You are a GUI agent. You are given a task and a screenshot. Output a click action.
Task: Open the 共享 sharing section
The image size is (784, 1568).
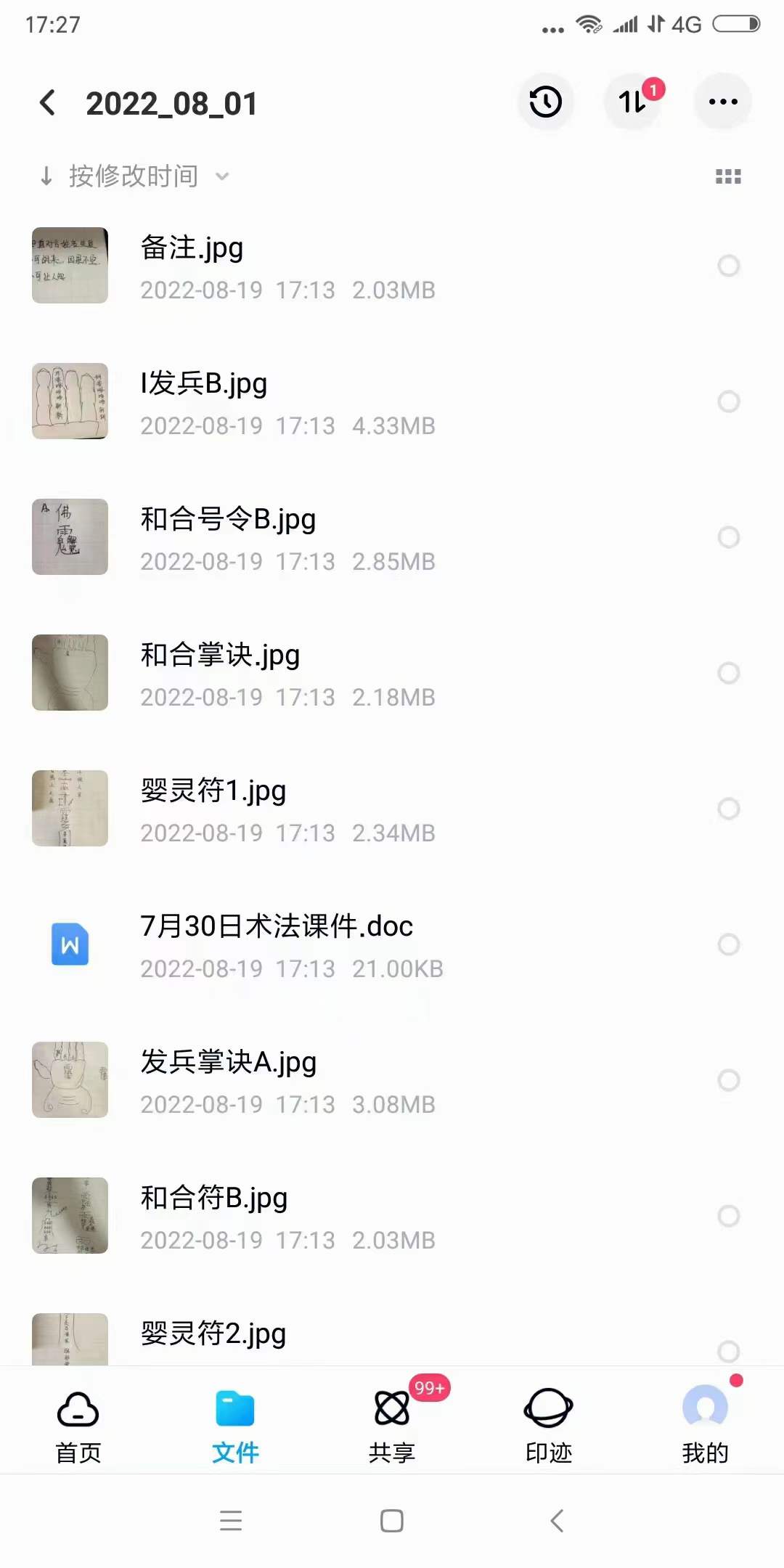391,1423
